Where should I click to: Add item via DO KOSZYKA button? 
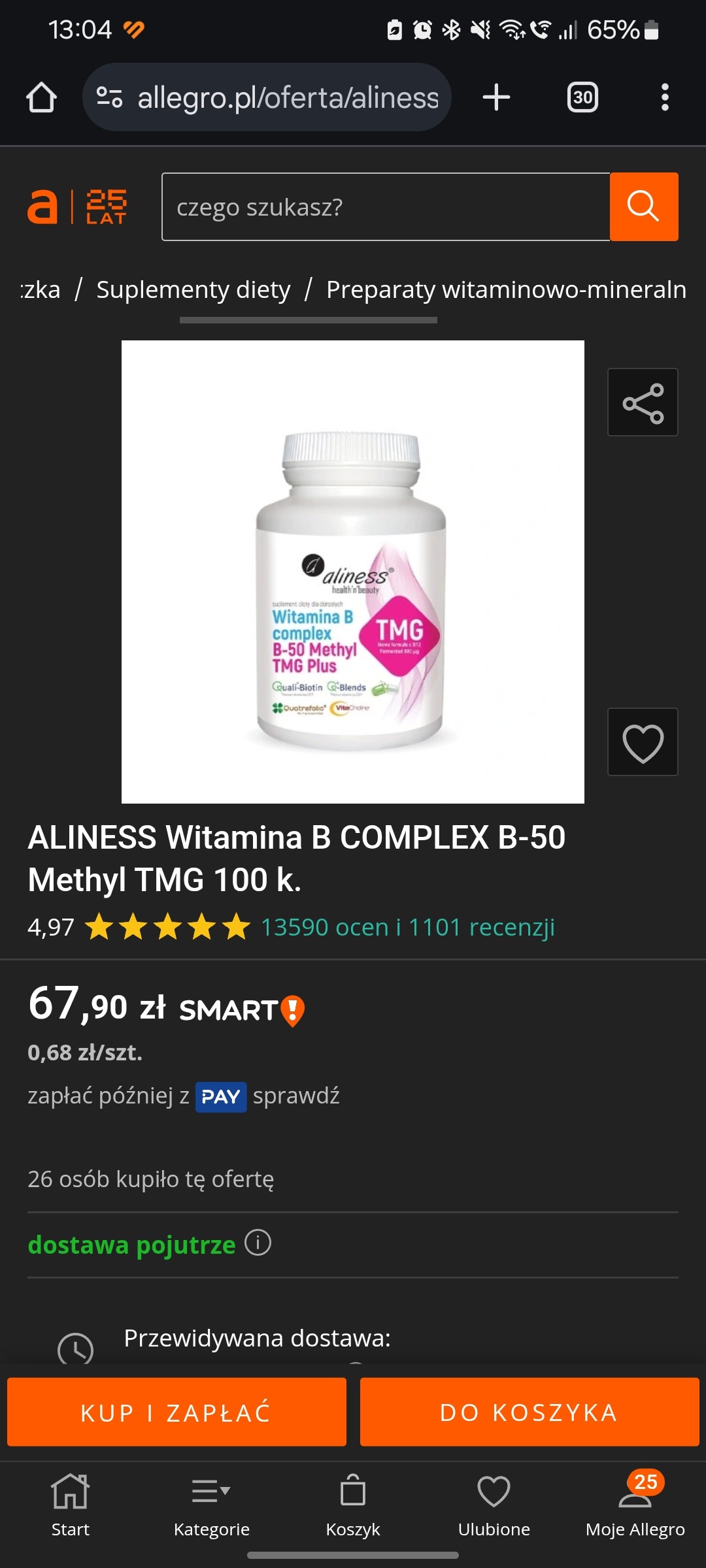click(529, 1413)
